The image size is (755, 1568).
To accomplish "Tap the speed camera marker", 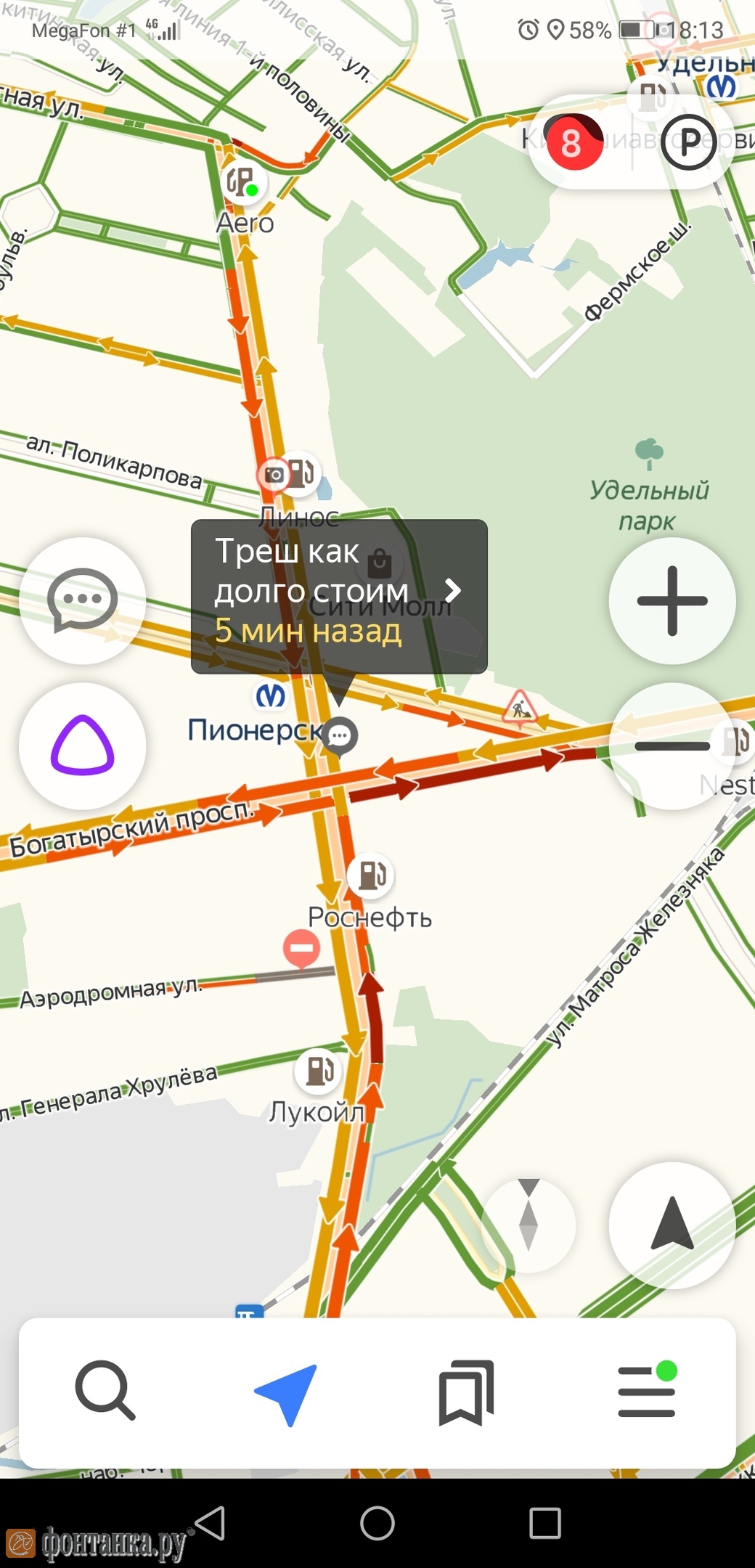I will tap(274, 475).
